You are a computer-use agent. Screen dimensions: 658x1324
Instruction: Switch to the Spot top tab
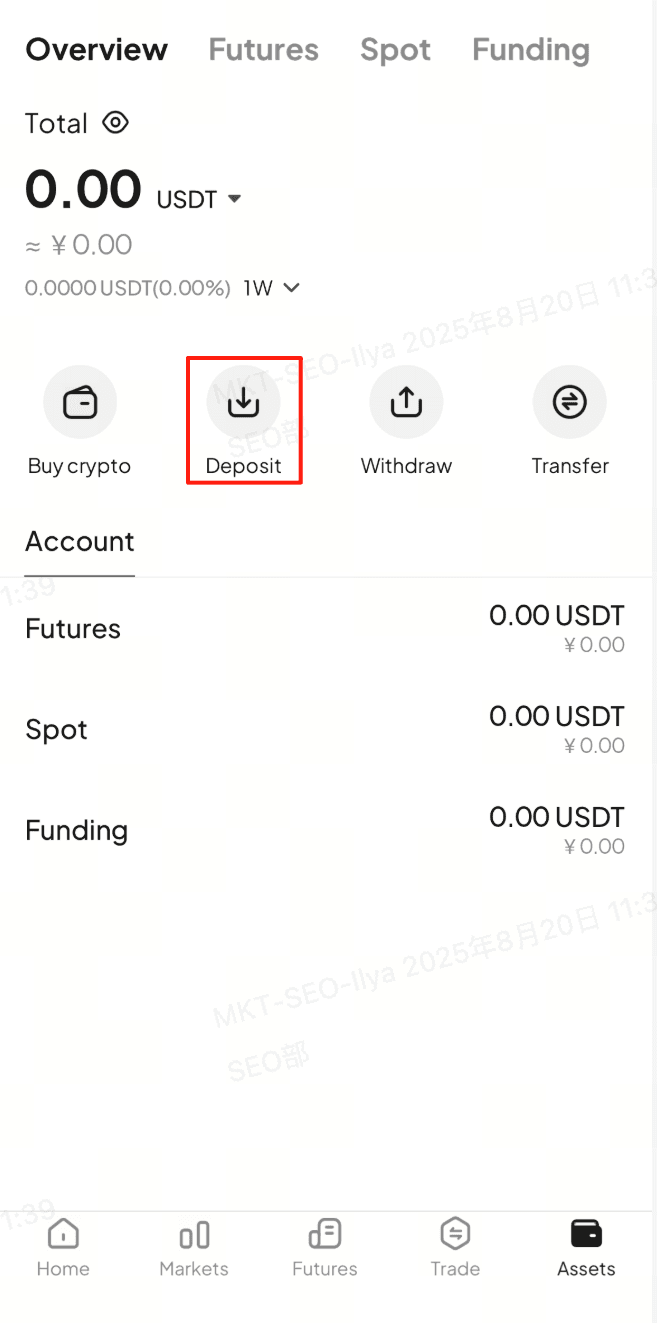tap(395, 50)
